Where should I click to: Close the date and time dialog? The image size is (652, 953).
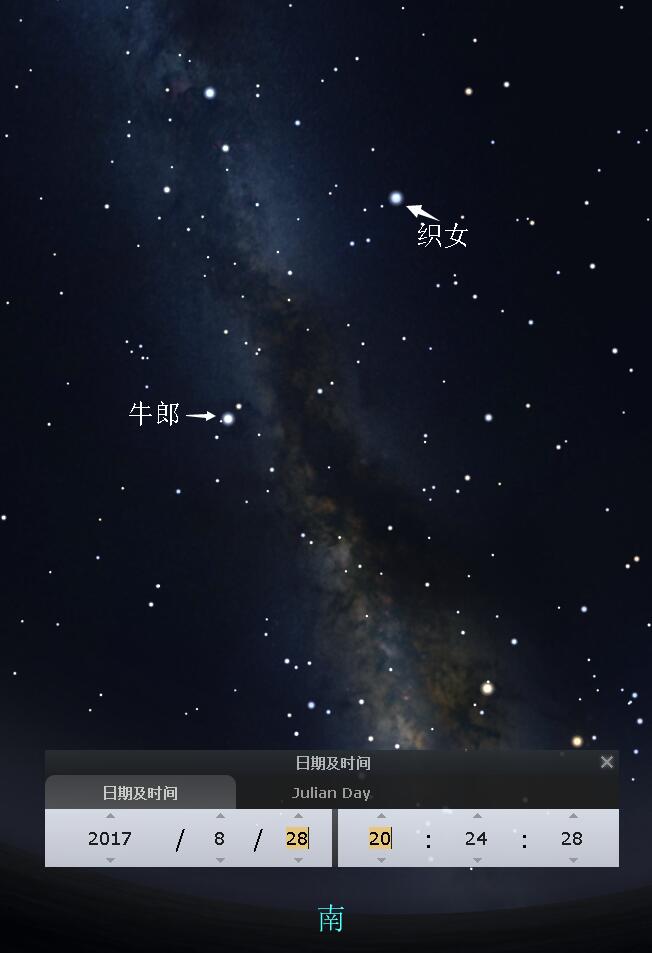606,762
